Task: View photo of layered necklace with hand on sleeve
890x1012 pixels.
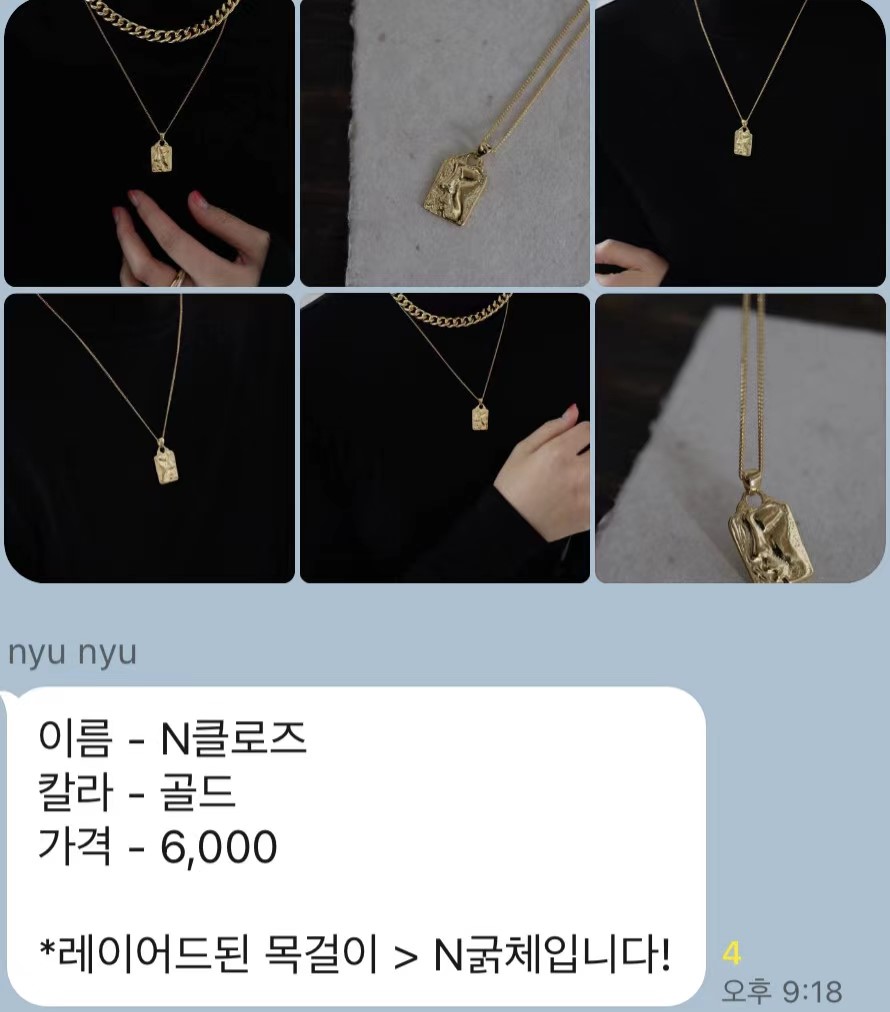Action: 445,437
